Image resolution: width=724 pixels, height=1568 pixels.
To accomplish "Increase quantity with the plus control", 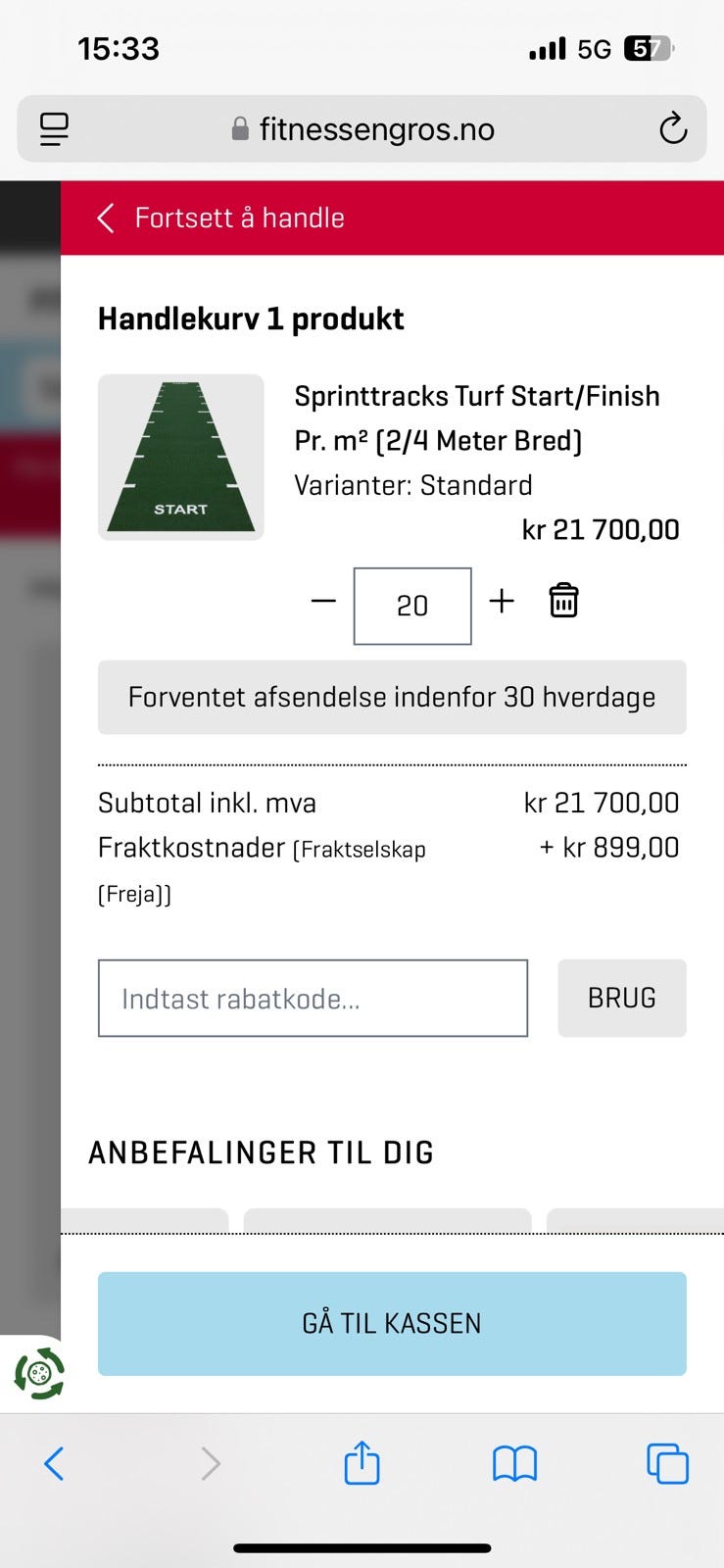I will [x=502, y=601].
